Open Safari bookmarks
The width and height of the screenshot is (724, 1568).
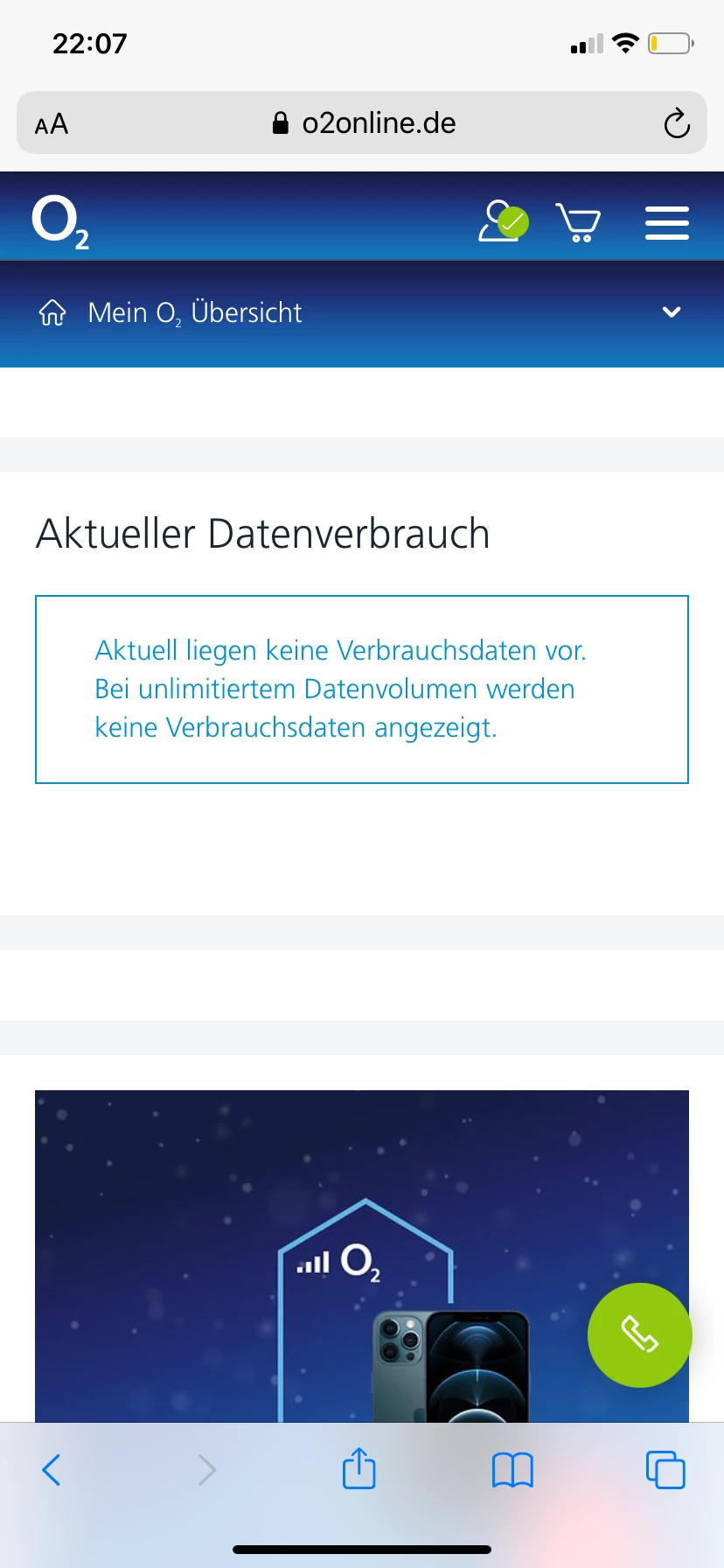click(x=512, y=1470)
